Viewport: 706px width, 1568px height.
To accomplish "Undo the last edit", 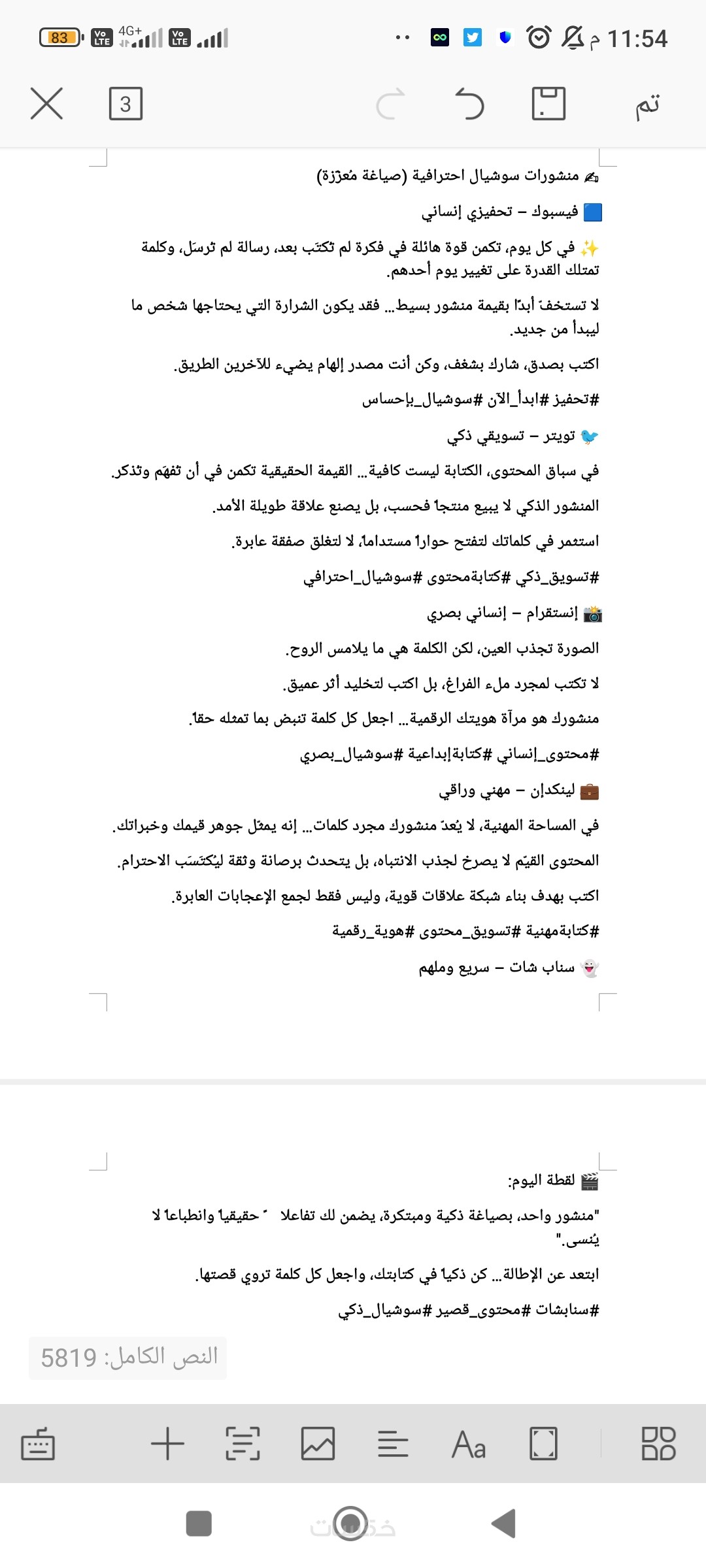I will coord(469,105).
